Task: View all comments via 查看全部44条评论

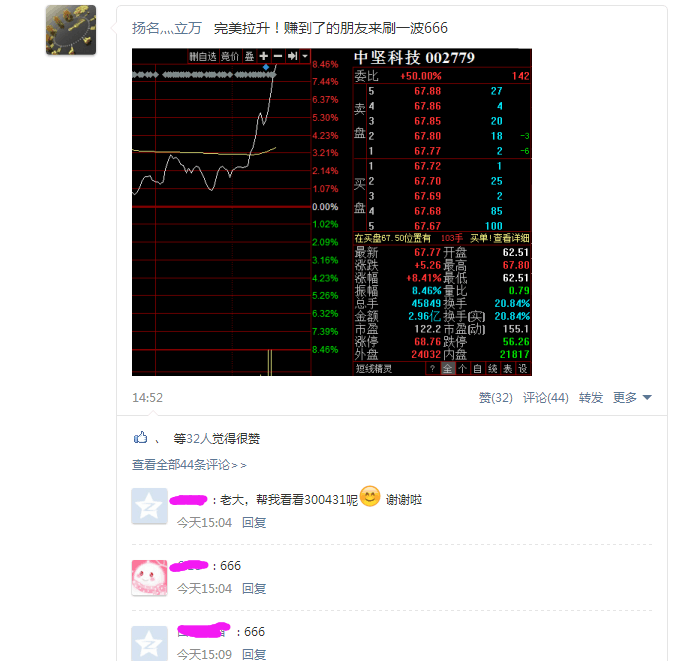Action: [x=189, y=465]
